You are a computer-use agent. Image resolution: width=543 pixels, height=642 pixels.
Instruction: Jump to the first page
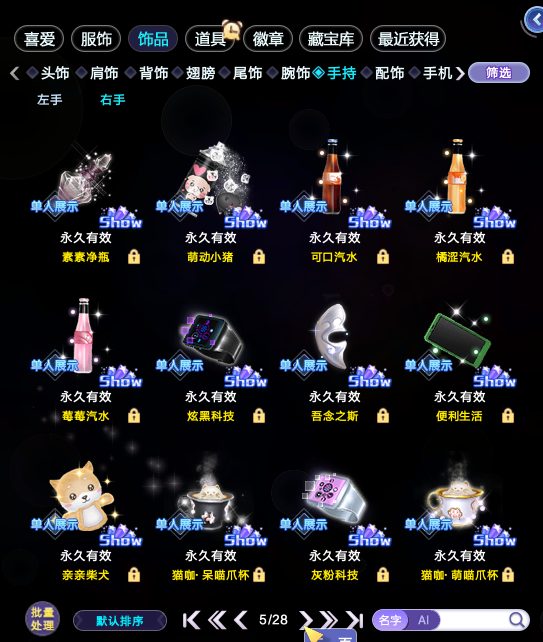pyautogui.click(x=191, y=620)
